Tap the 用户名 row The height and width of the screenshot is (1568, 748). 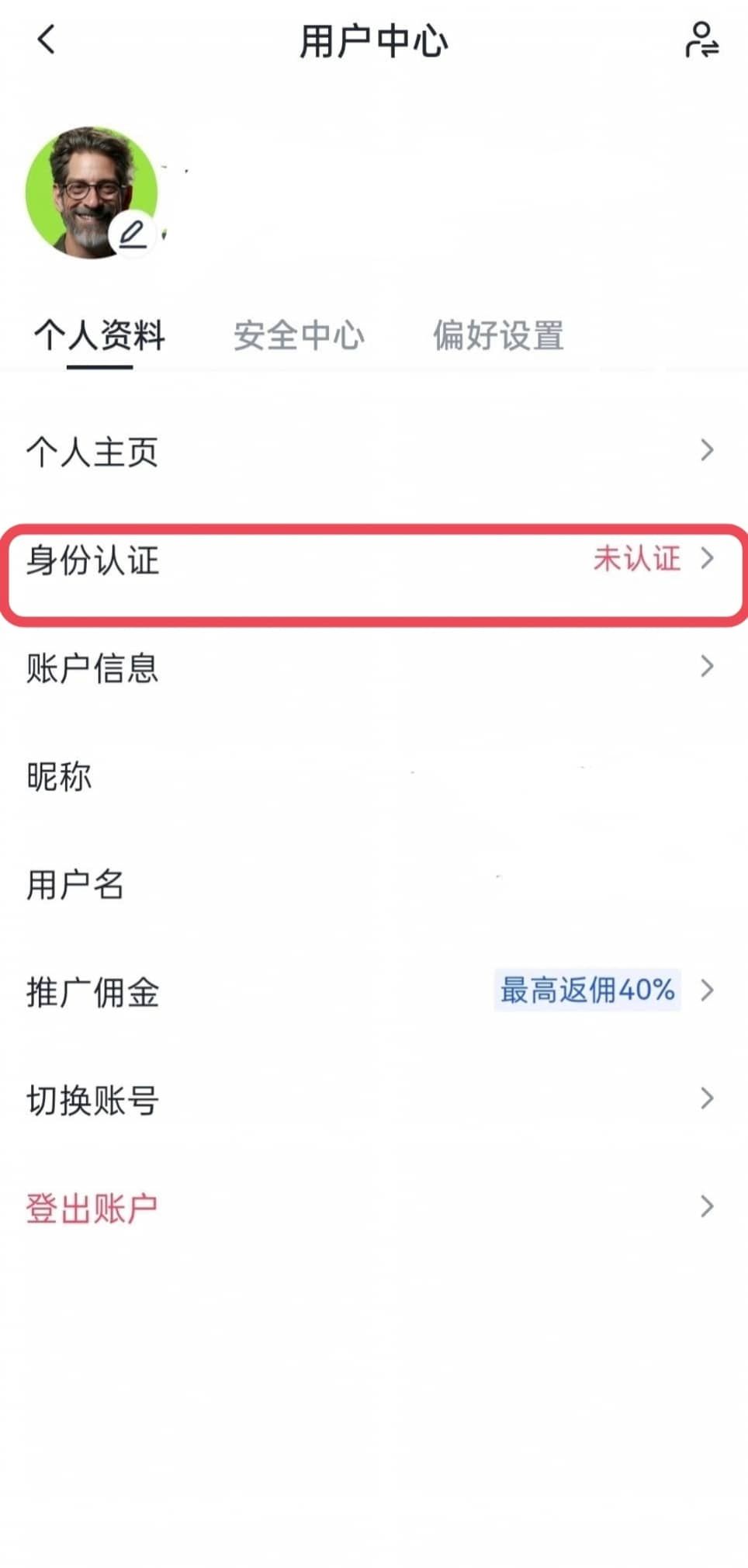coord(374,883)
